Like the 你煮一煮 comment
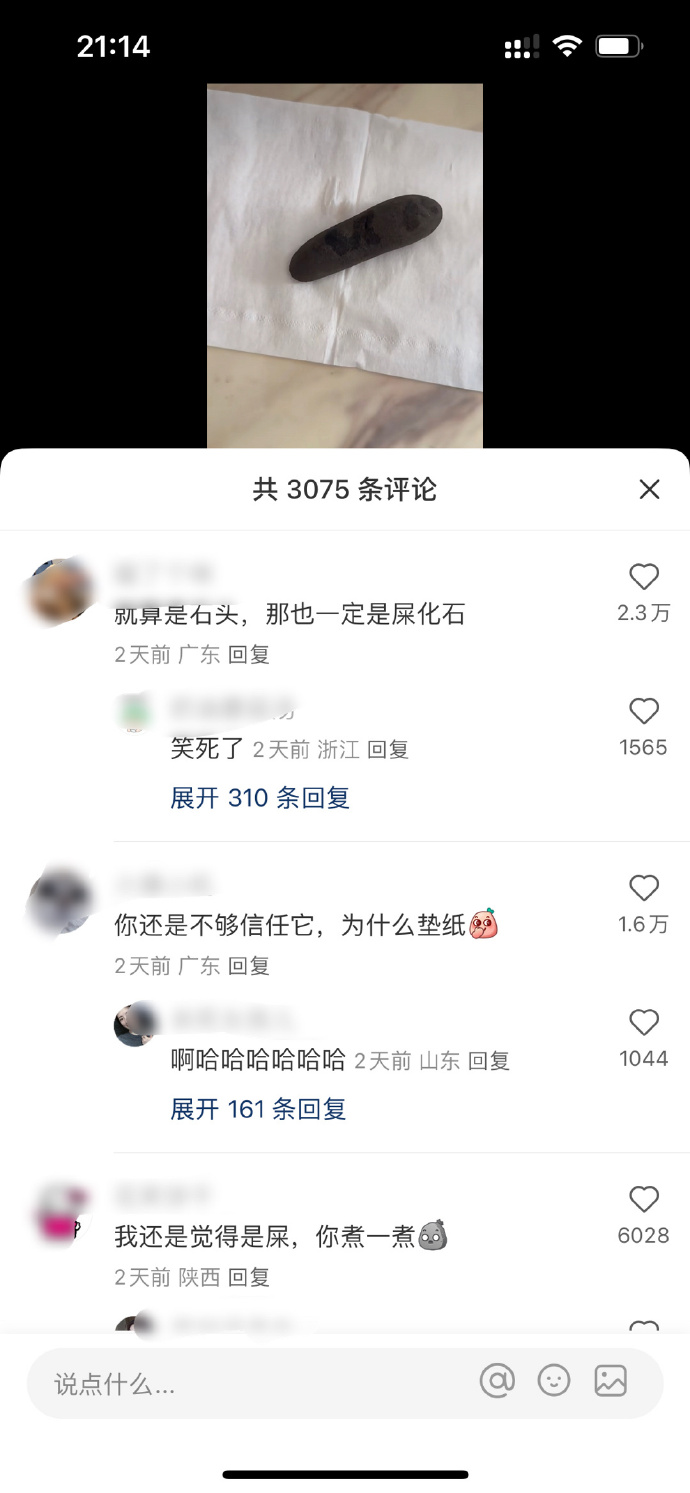This screenshot has height=1493, width=690. [x=643, y=1200]
